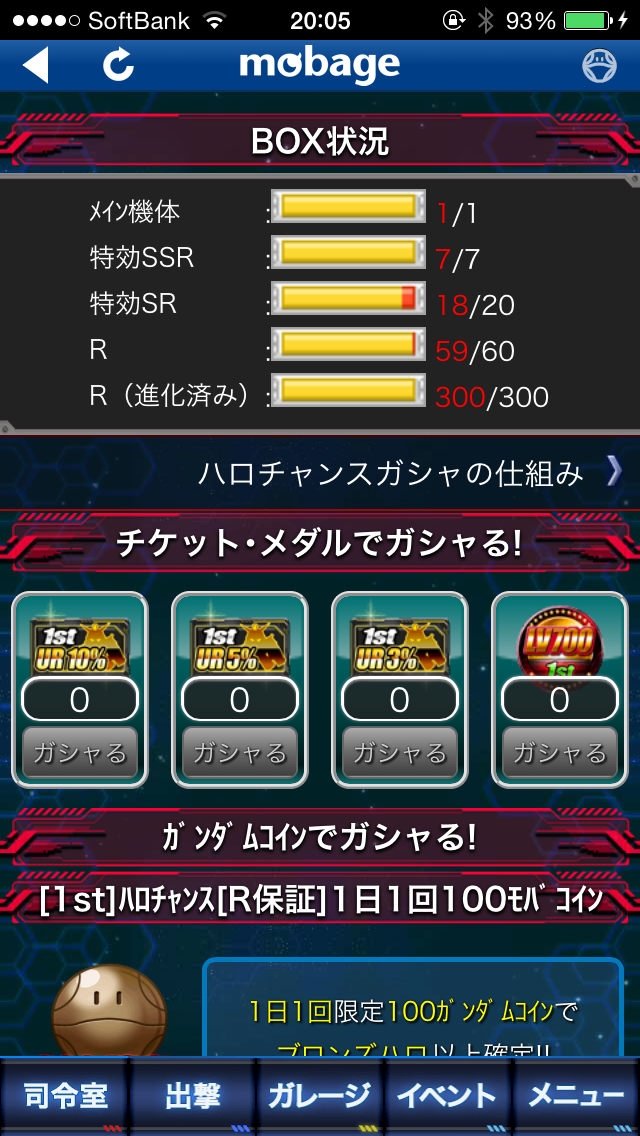Reload the page with the refresh icon
This screenshot has width=640, height=1136.
pos(118,65)
